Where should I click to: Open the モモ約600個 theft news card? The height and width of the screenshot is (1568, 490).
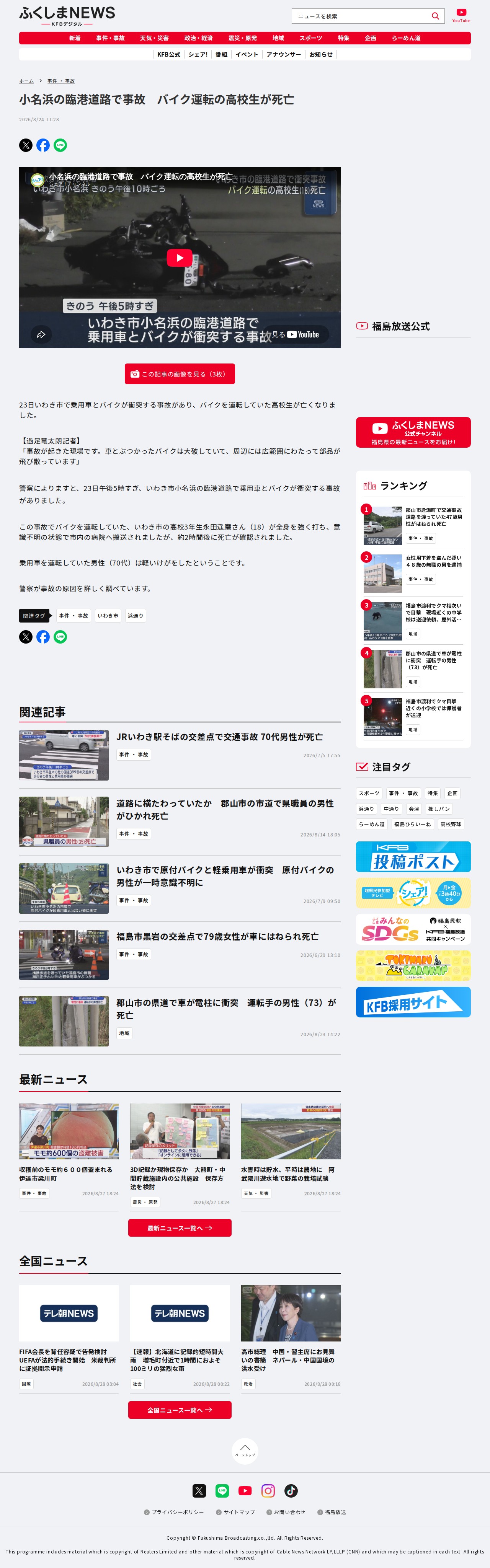69,1151
